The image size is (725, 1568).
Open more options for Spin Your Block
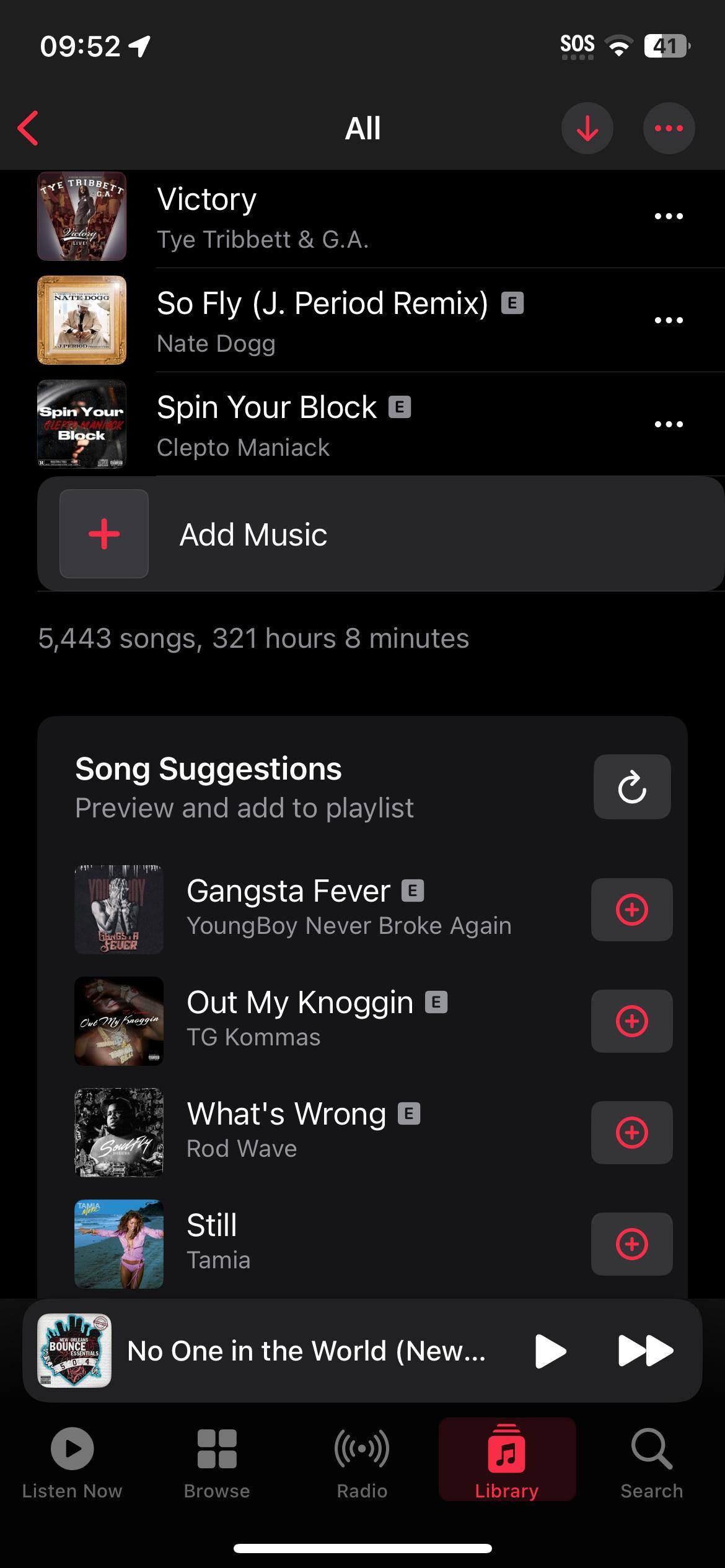click(669, 424)
